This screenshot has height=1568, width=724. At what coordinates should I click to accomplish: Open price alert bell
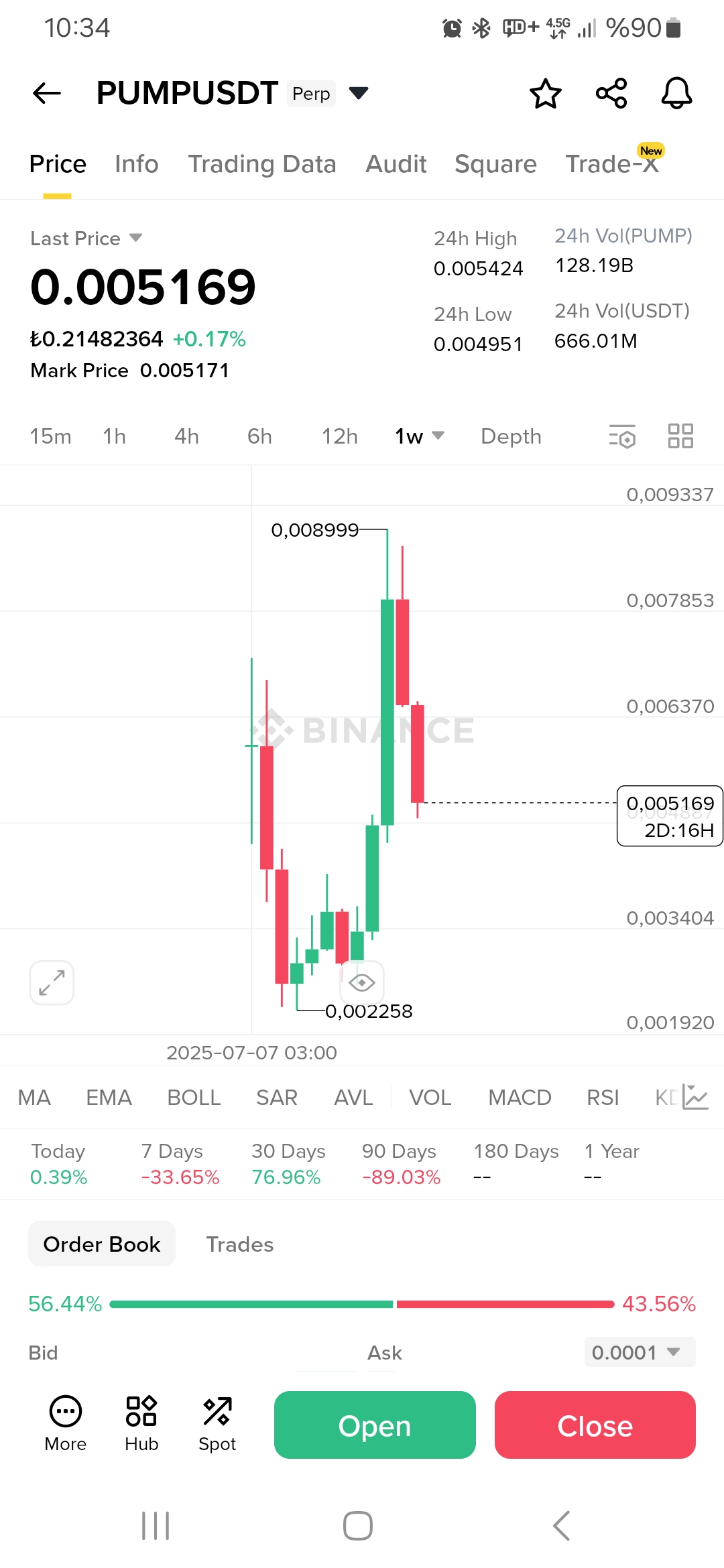(676, 93)
